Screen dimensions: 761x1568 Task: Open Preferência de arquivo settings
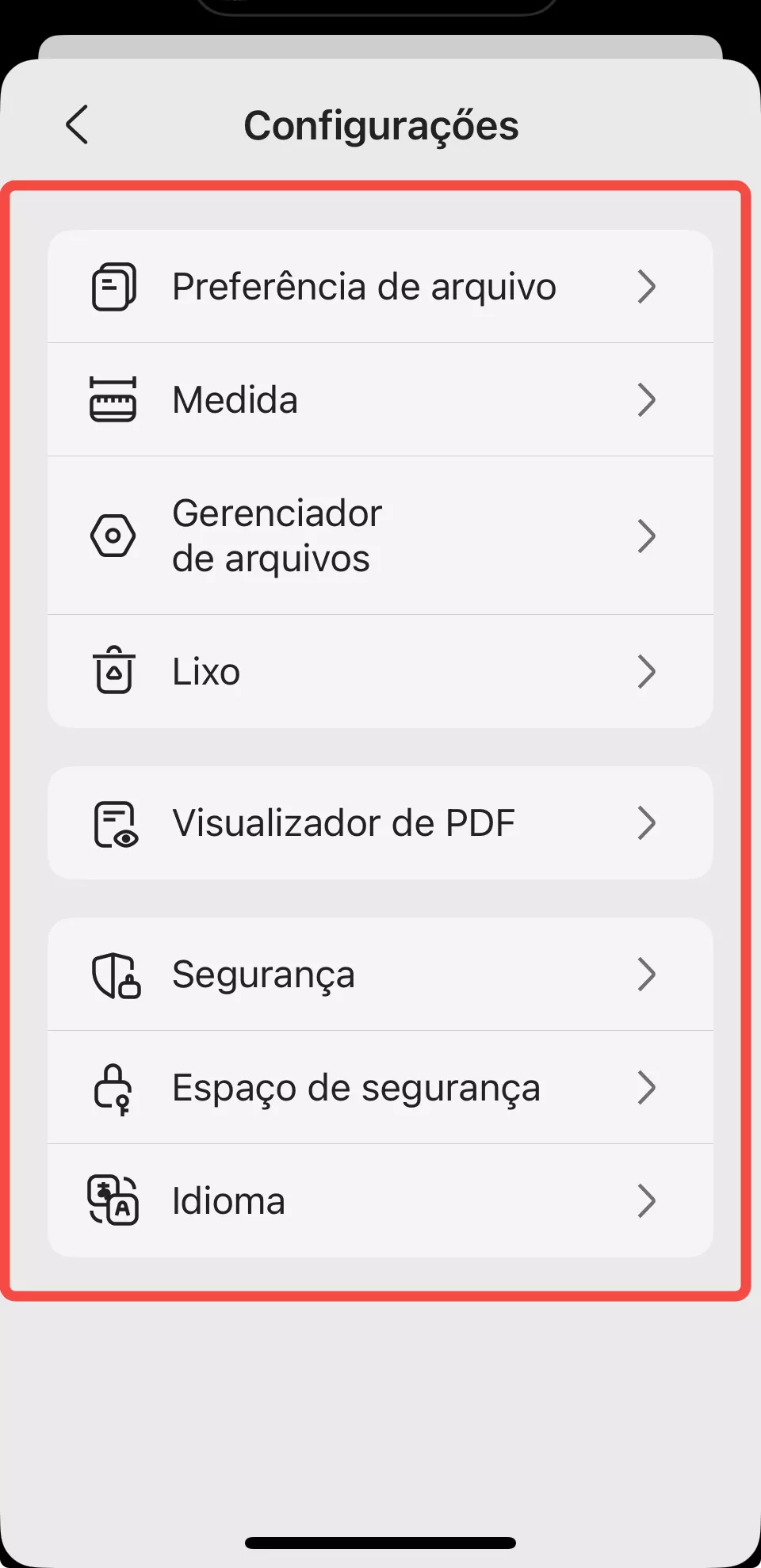coord(363,287)
